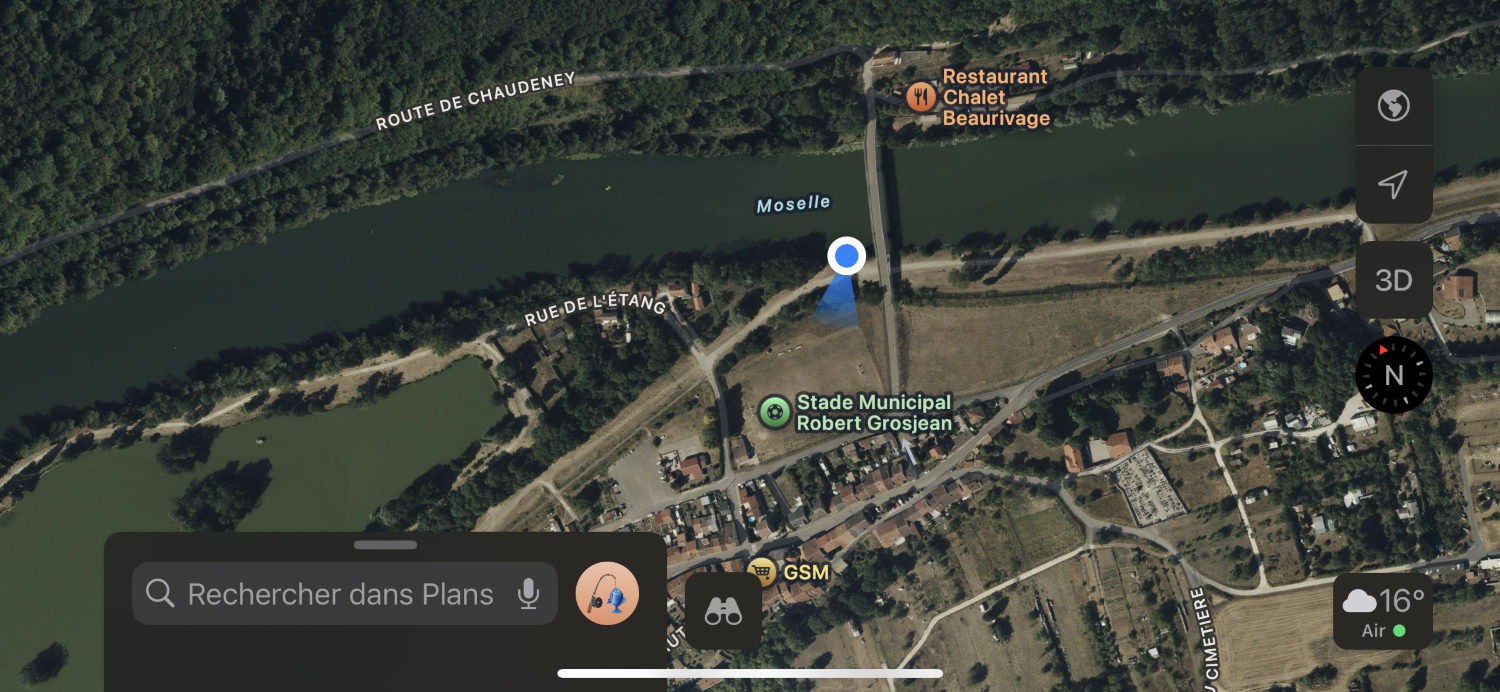
Task: Tap the search panel grabber handle
Action: [385, 545]
